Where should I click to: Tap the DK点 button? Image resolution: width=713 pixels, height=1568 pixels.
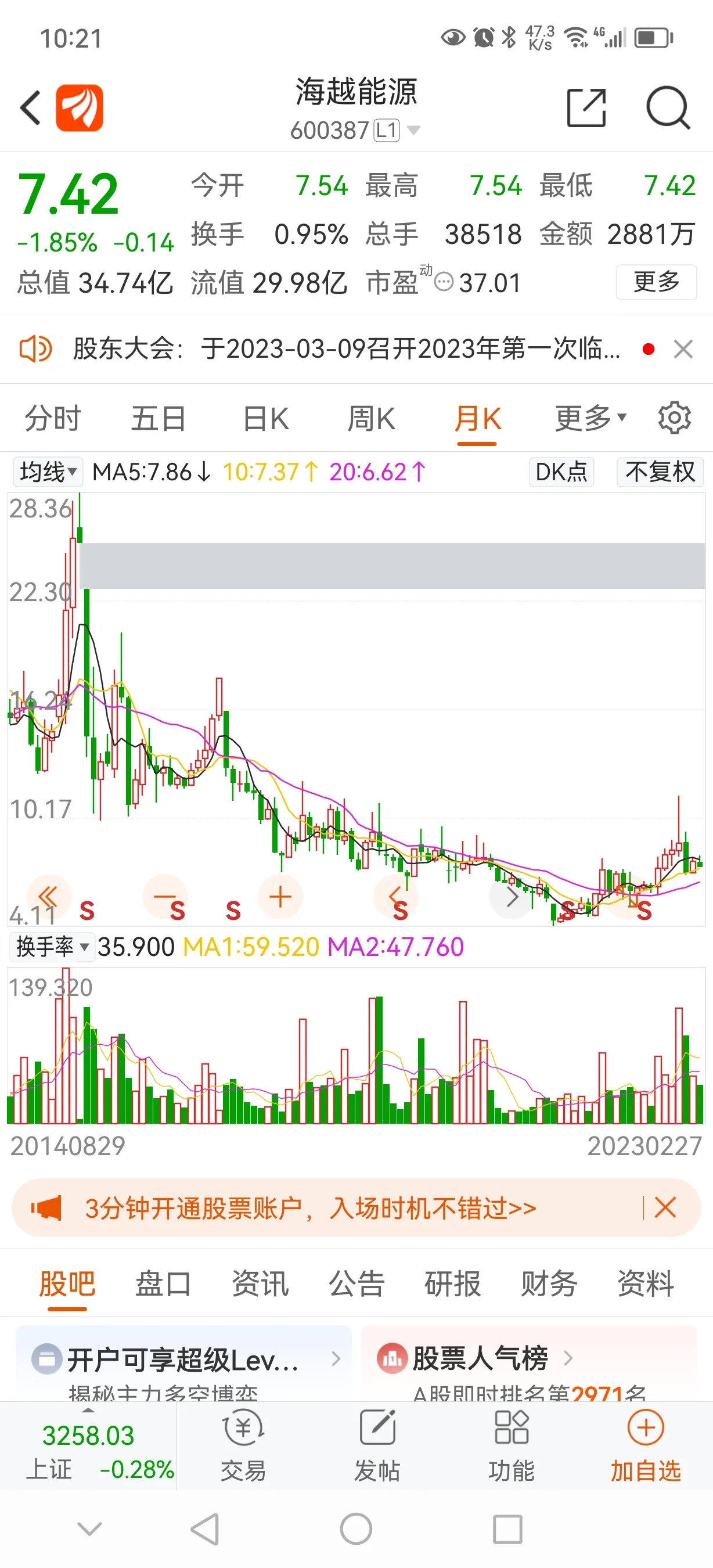561,472
